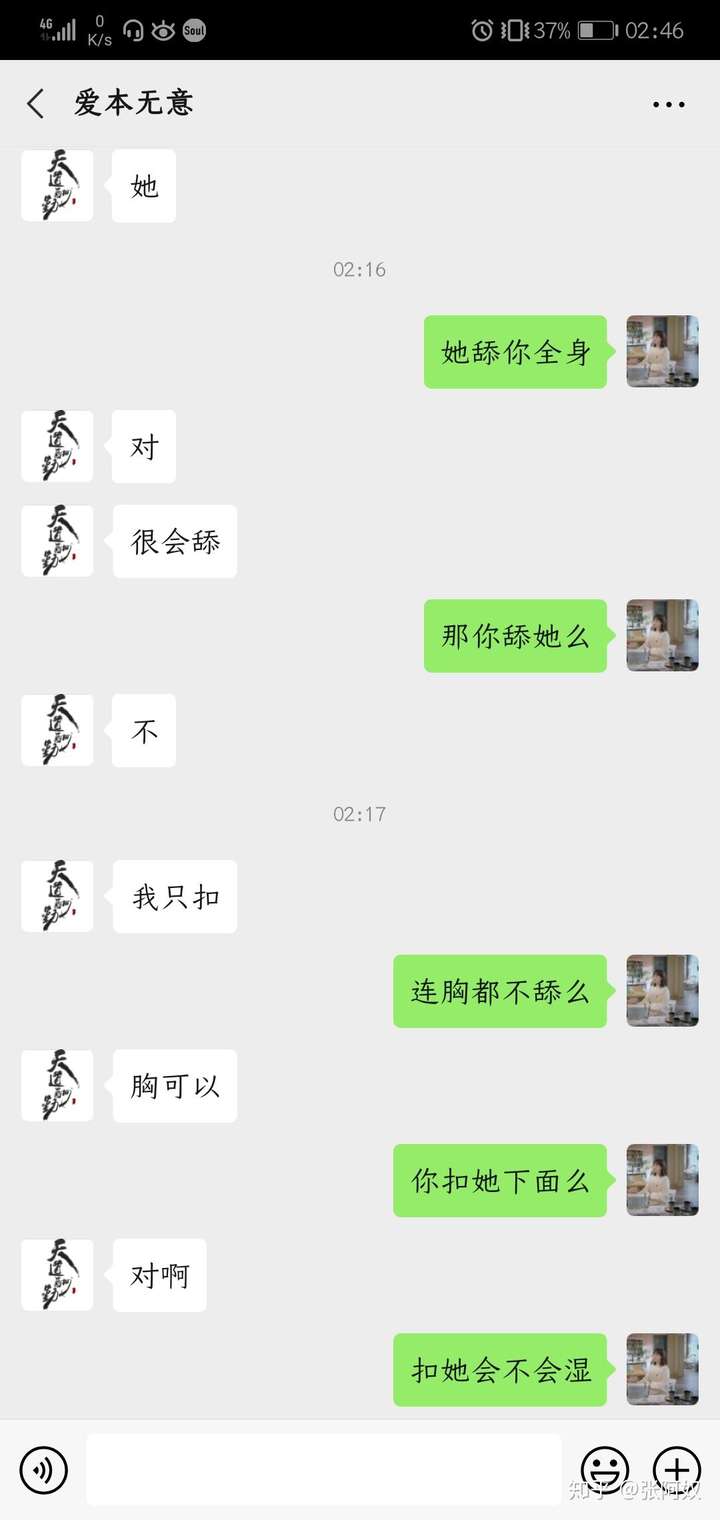Click the message input field to type
The height and width of the screenshot is (1520, 720).
tap(320, 1469)
